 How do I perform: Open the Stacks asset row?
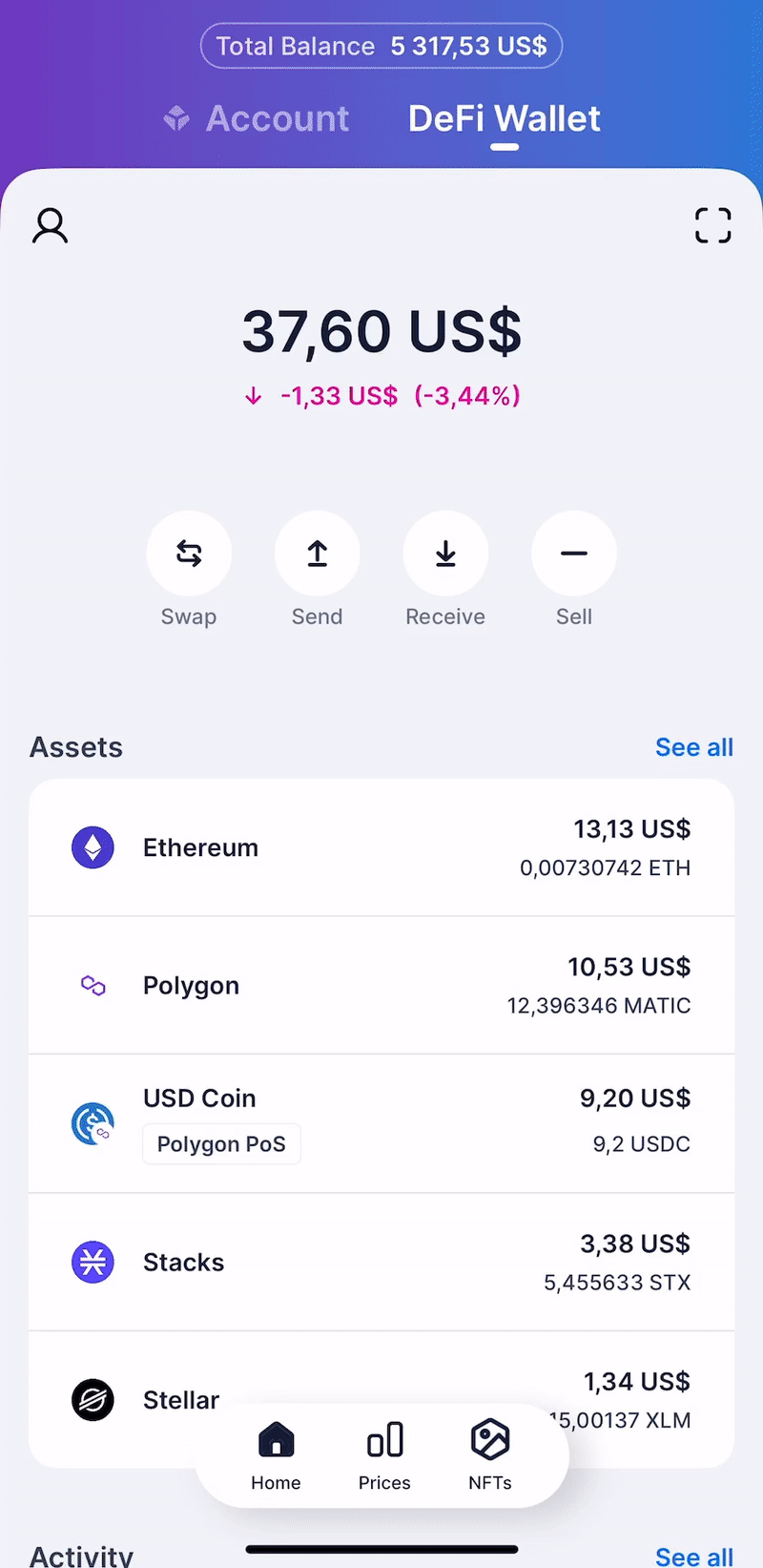click(x=381, y=1263)
